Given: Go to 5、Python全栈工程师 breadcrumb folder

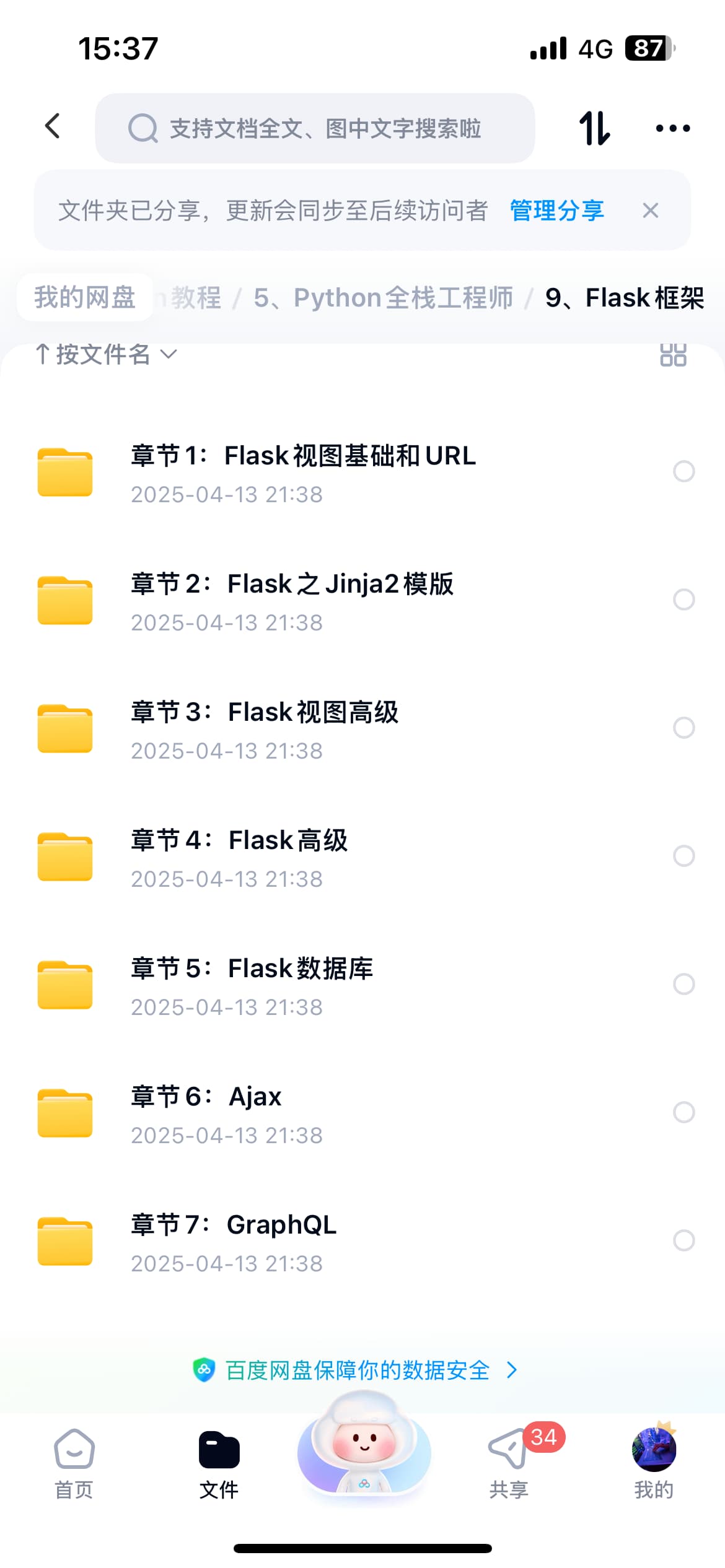Looking at the screenshot, I should pyautogui.click(x=383, y=298).
